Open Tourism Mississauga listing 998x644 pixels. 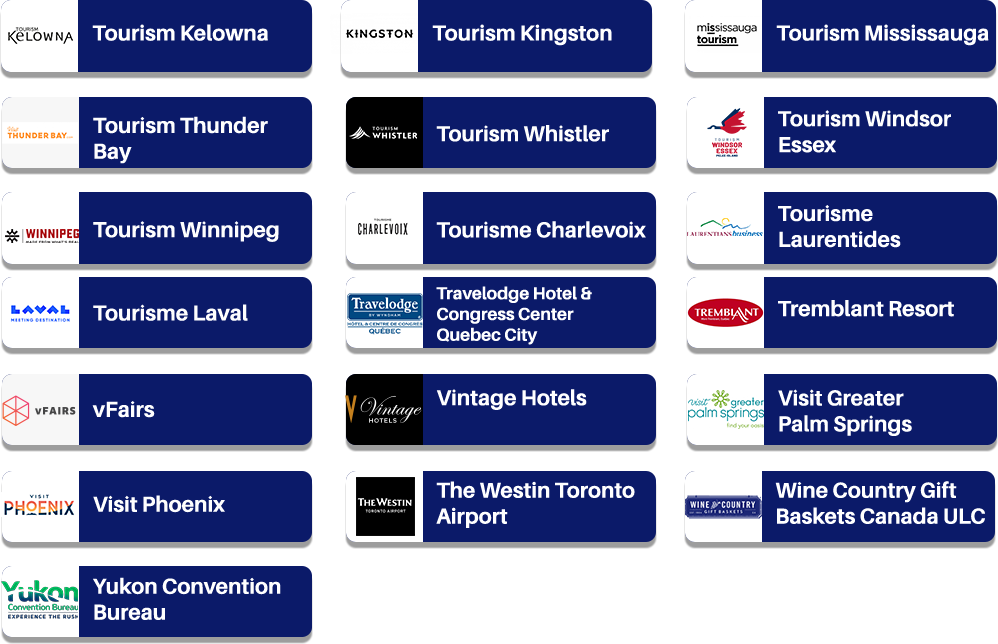click(881, 34)
